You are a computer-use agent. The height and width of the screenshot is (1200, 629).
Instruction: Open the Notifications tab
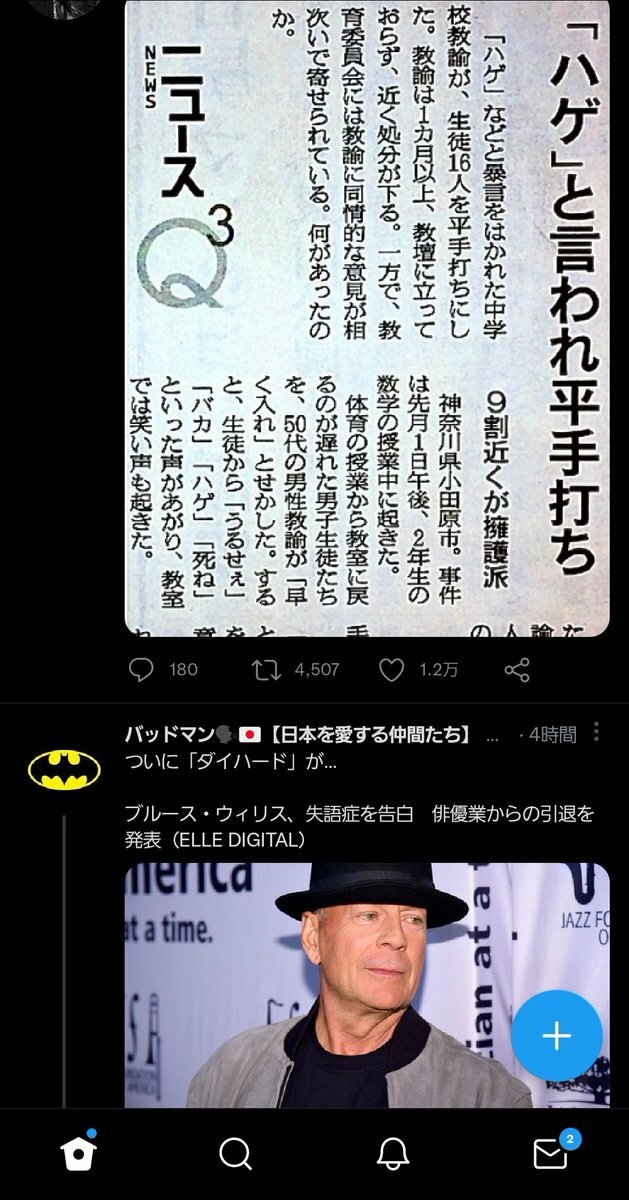point(393,1154)
